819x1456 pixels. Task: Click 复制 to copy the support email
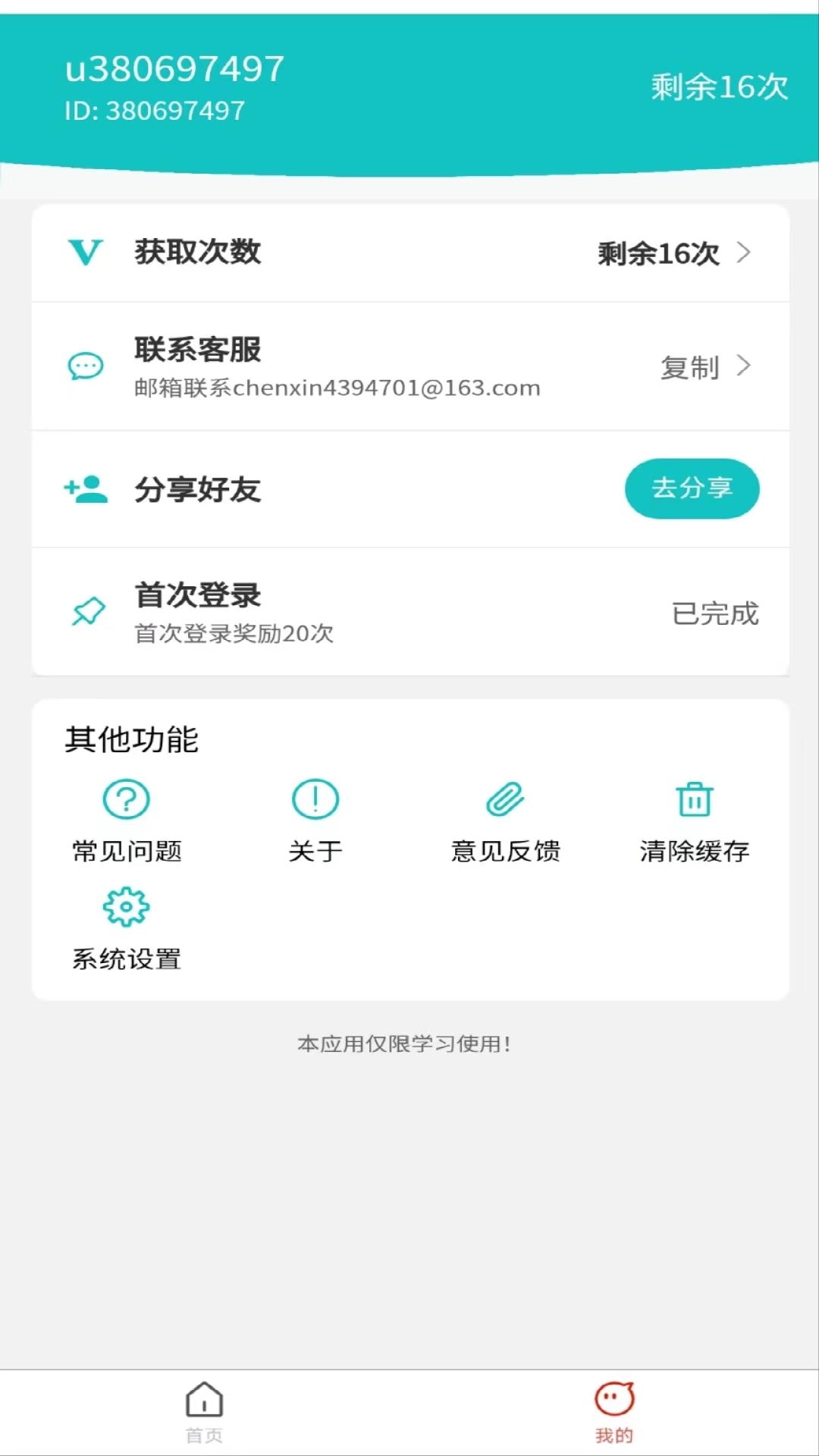coord(691,369)
